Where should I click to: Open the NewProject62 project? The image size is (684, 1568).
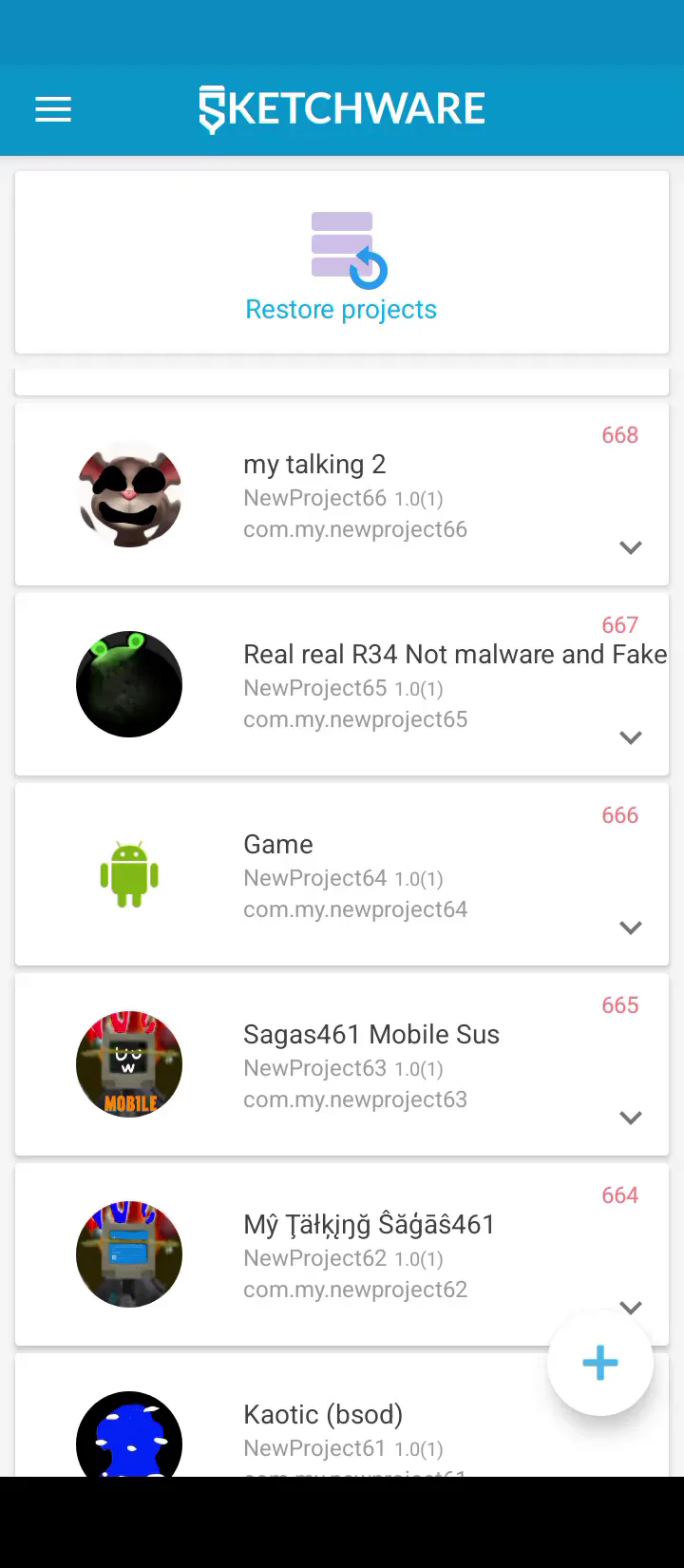tap(342, 1254)
